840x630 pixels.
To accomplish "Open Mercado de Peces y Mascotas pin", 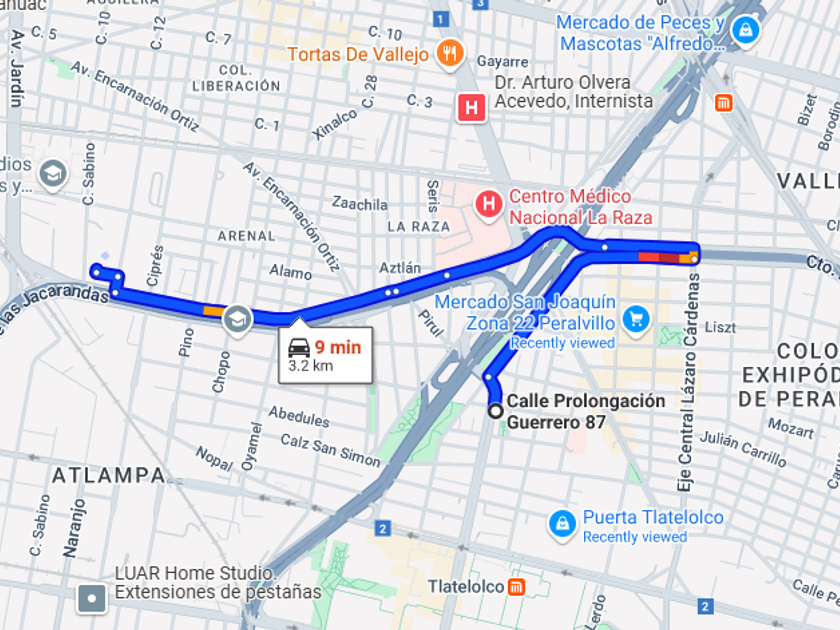I will tap(746, 31).
